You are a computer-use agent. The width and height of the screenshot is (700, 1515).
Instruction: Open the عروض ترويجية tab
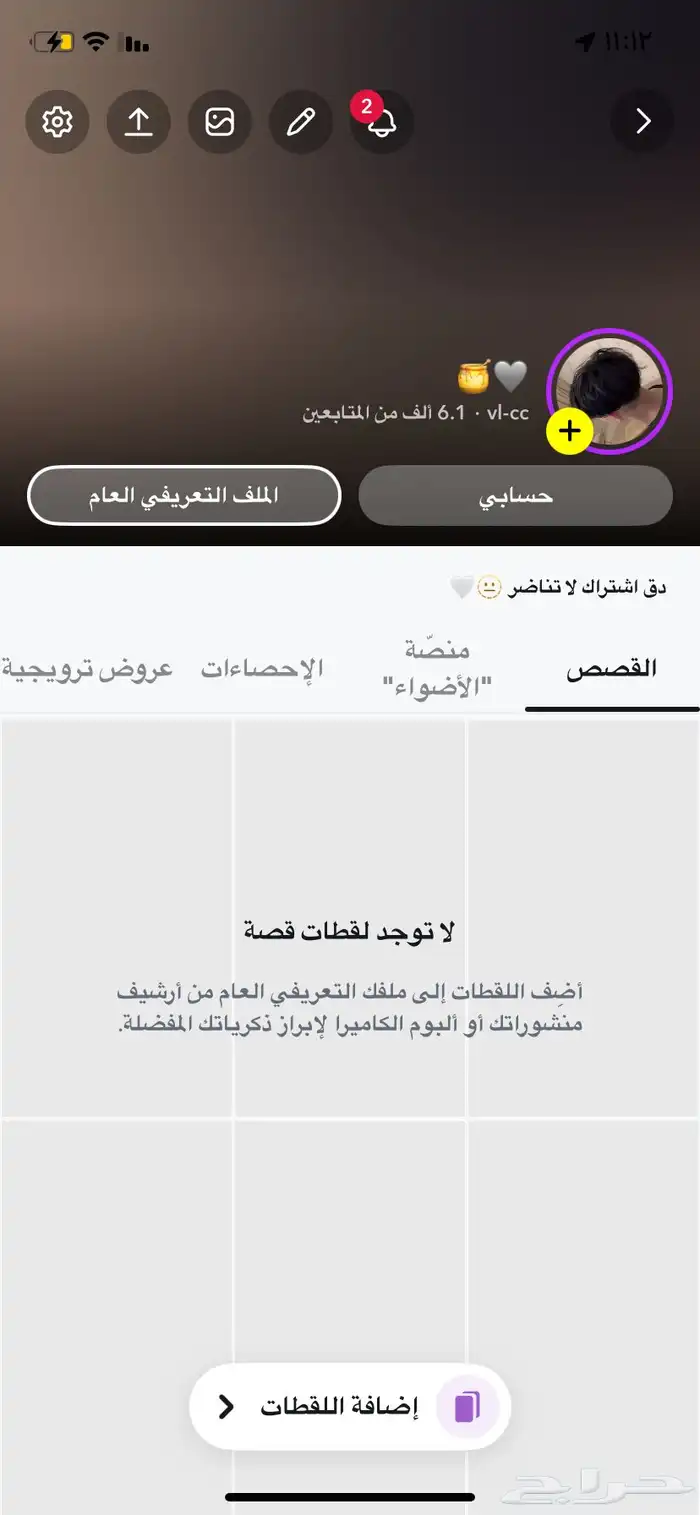87,669
